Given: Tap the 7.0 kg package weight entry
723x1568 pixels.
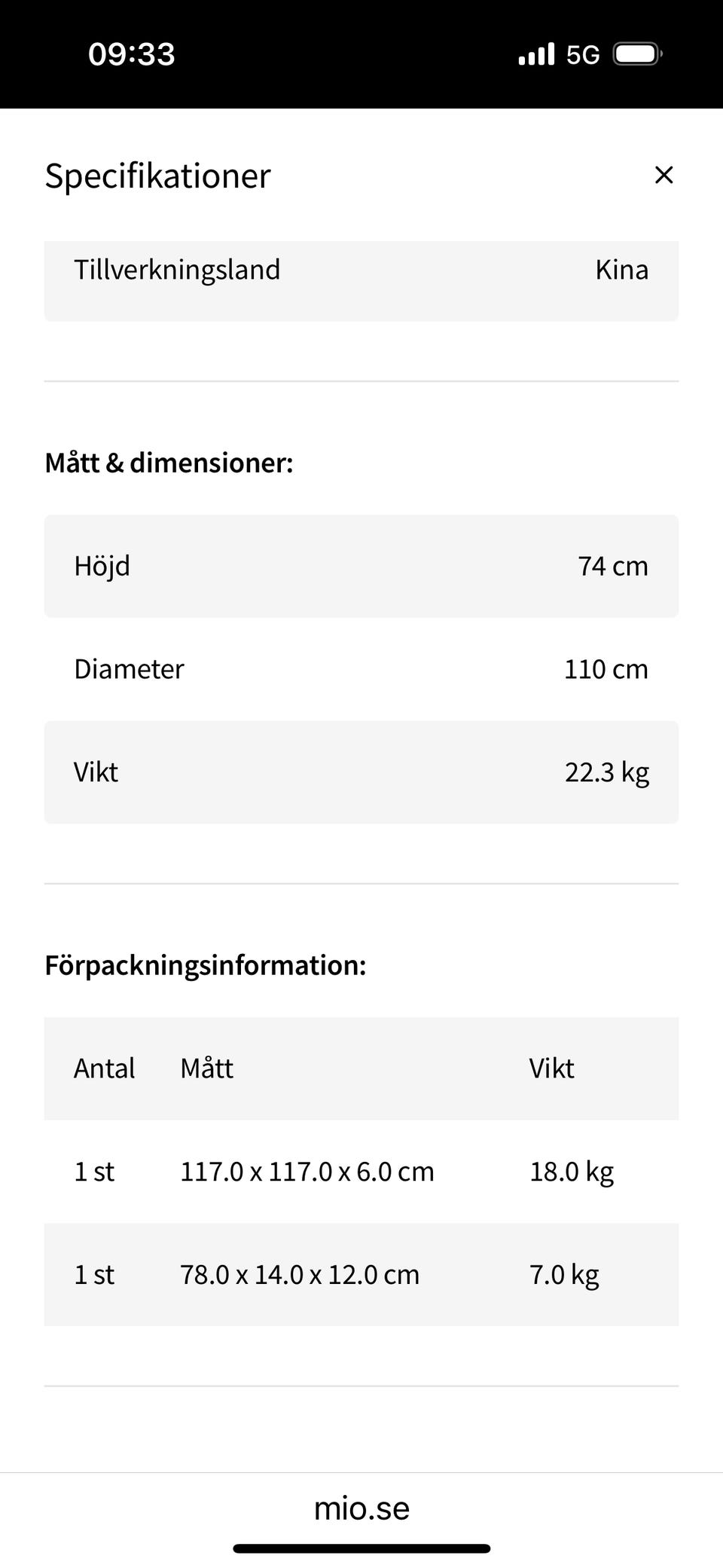Looking at the screenshot, I should pos(564,1274).
